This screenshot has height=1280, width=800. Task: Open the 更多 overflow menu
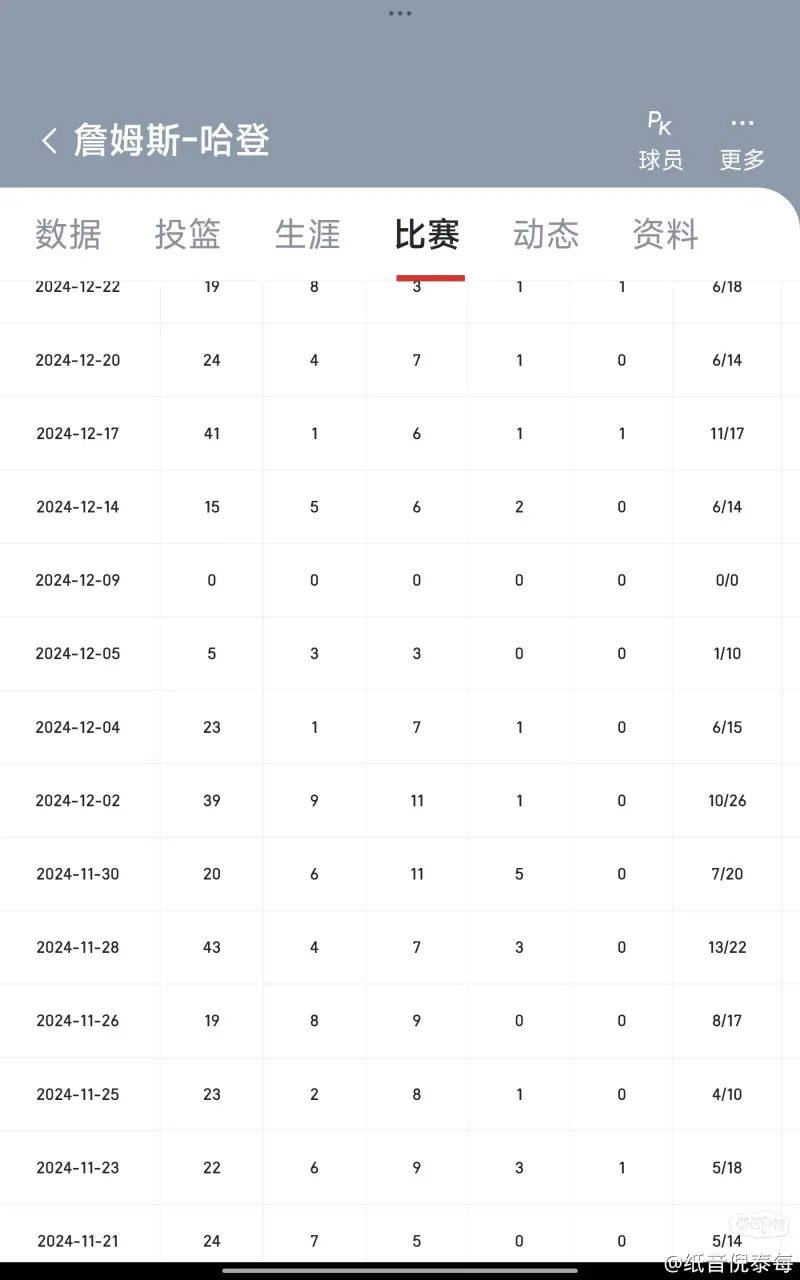(742, 141)
